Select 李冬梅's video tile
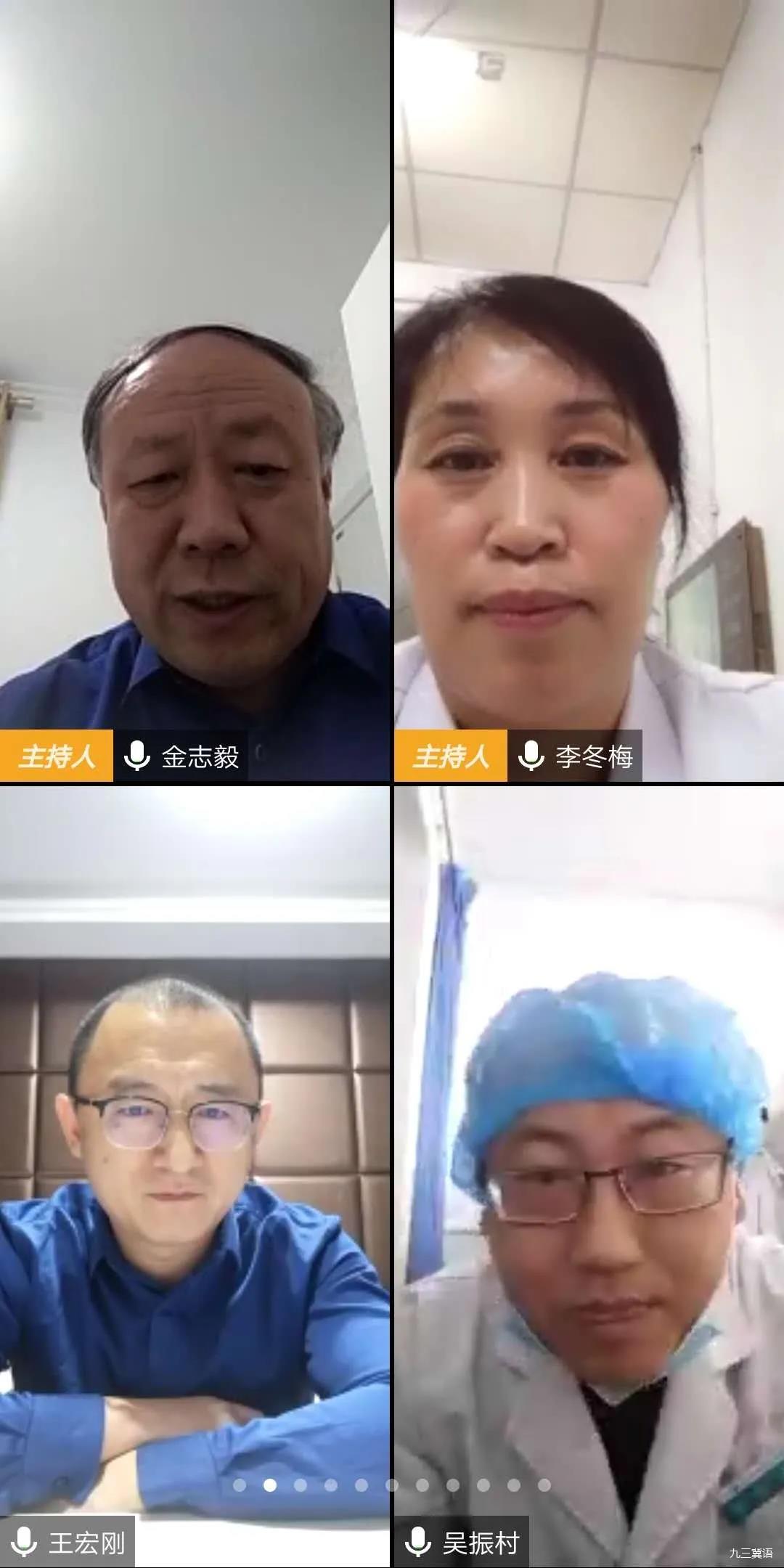 pos(589,392)
